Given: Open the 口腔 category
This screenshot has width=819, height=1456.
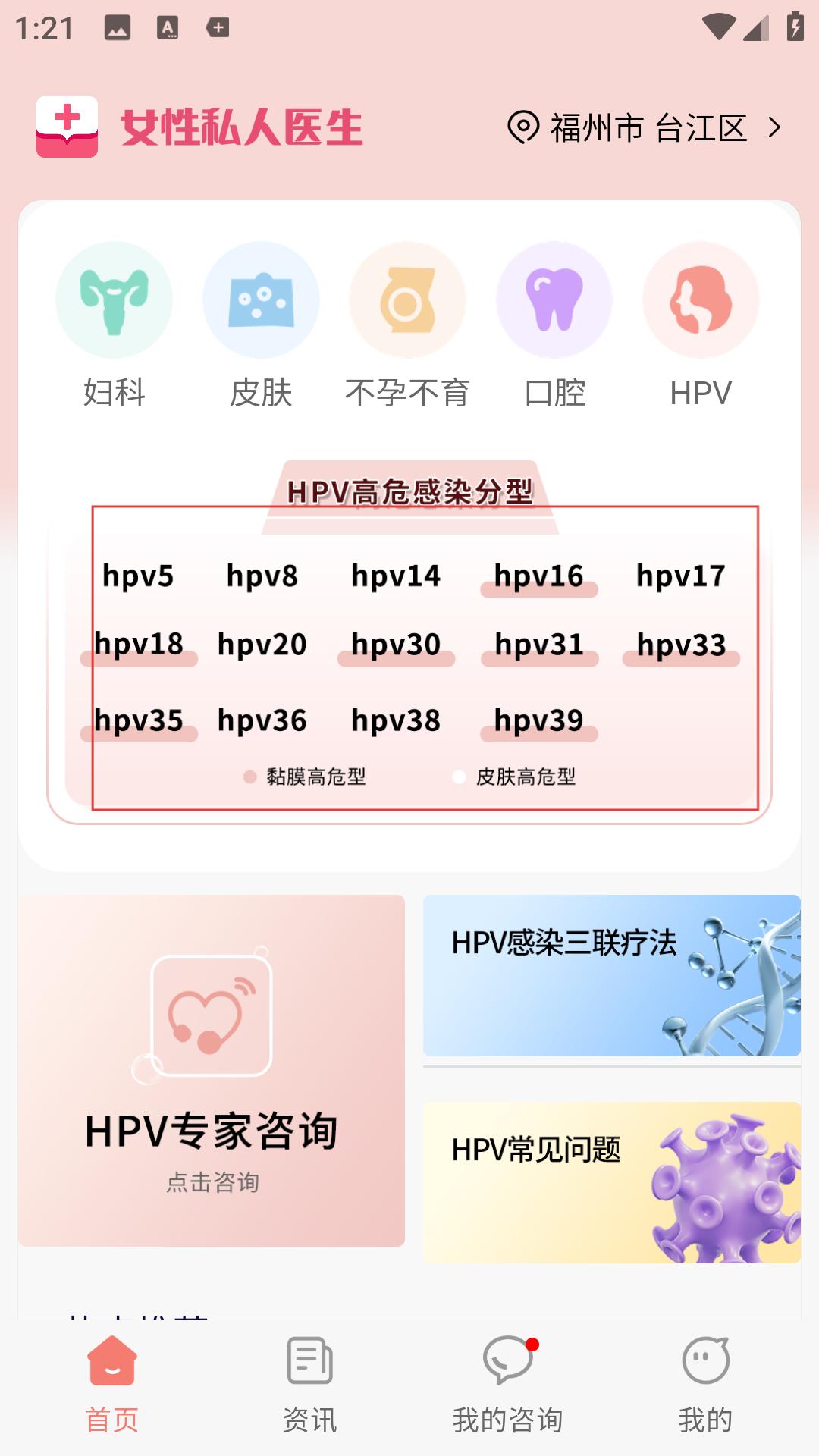Looking at the screenshot, I should (x=554, y=325).
